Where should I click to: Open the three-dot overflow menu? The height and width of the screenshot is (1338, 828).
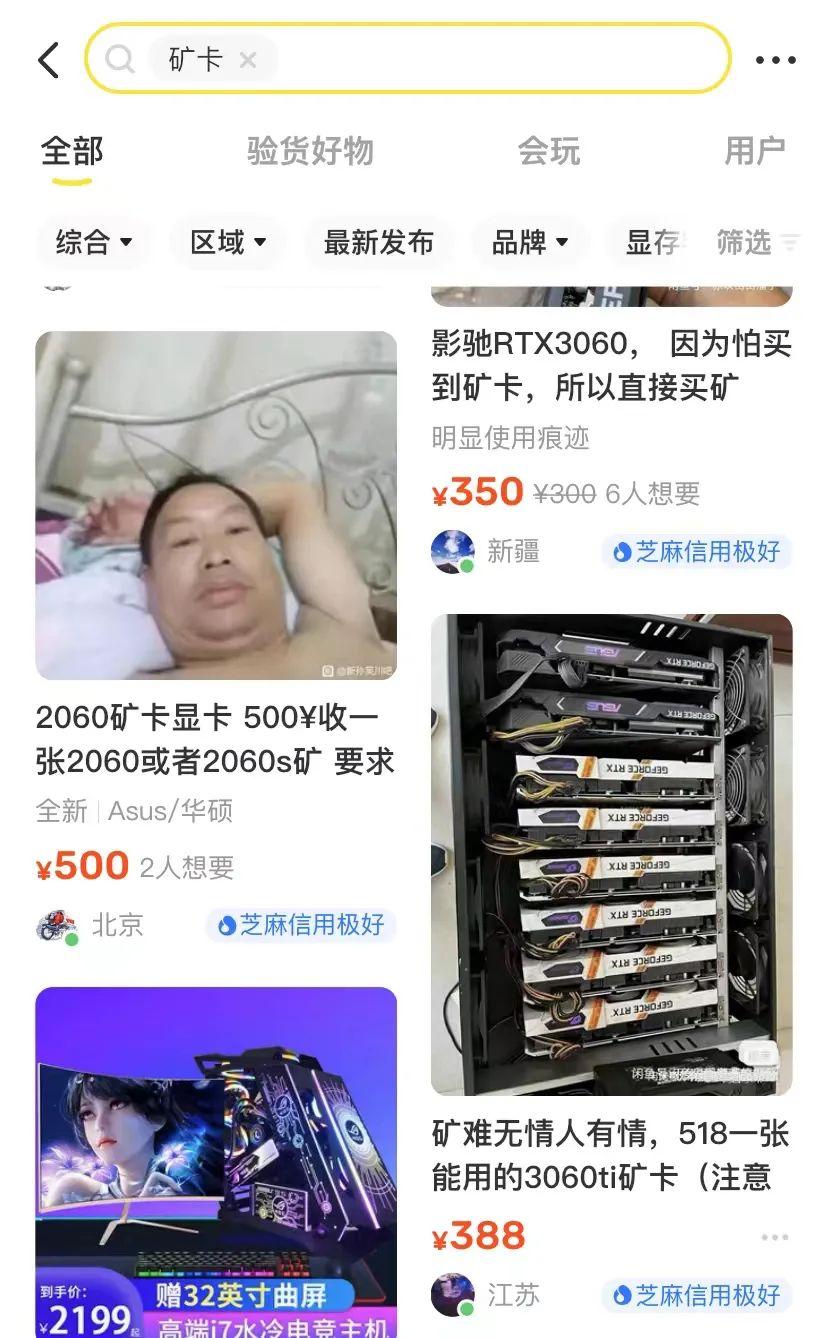point(775,61)
